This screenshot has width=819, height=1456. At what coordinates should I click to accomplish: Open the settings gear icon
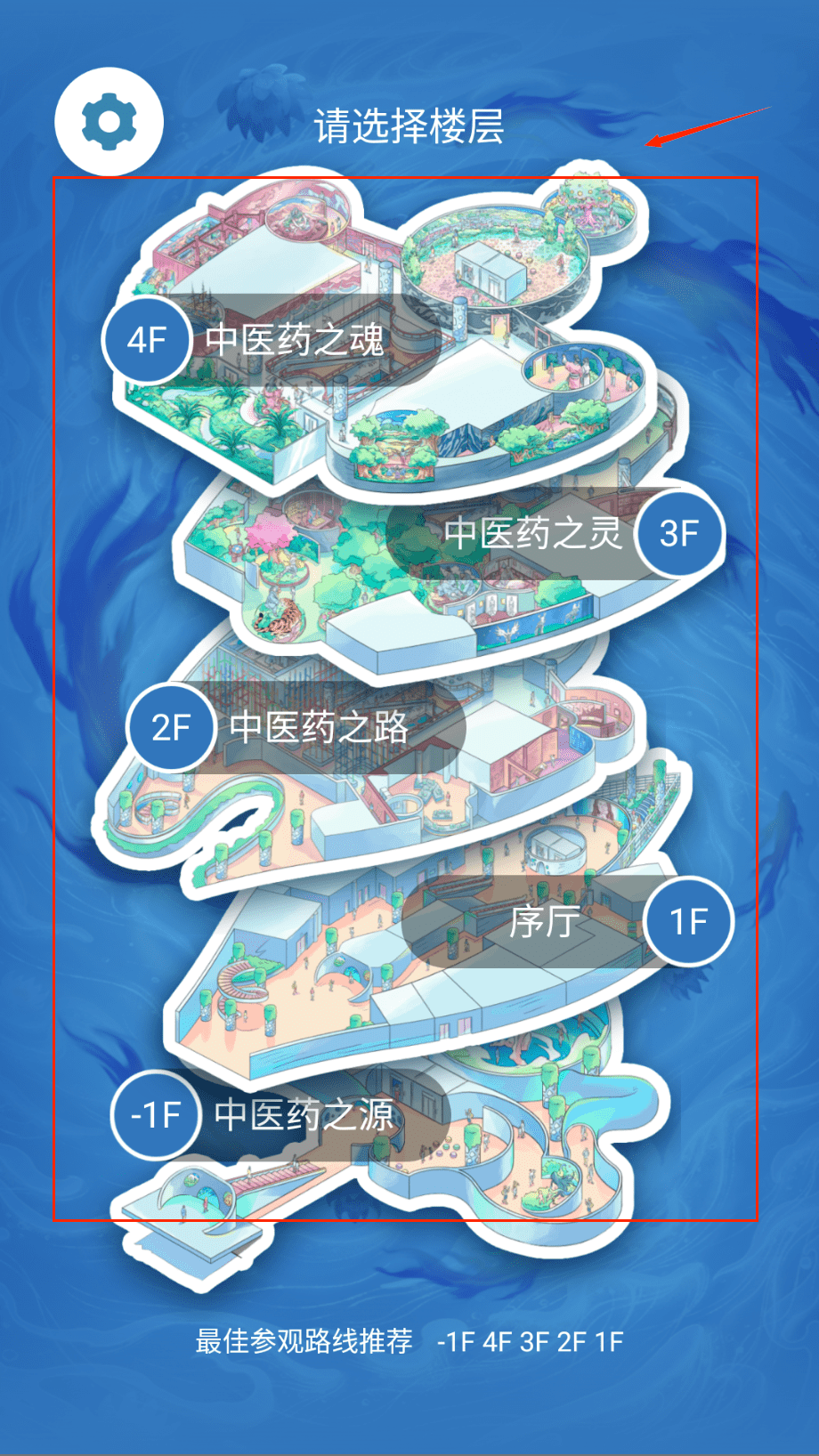coord(109,121)
